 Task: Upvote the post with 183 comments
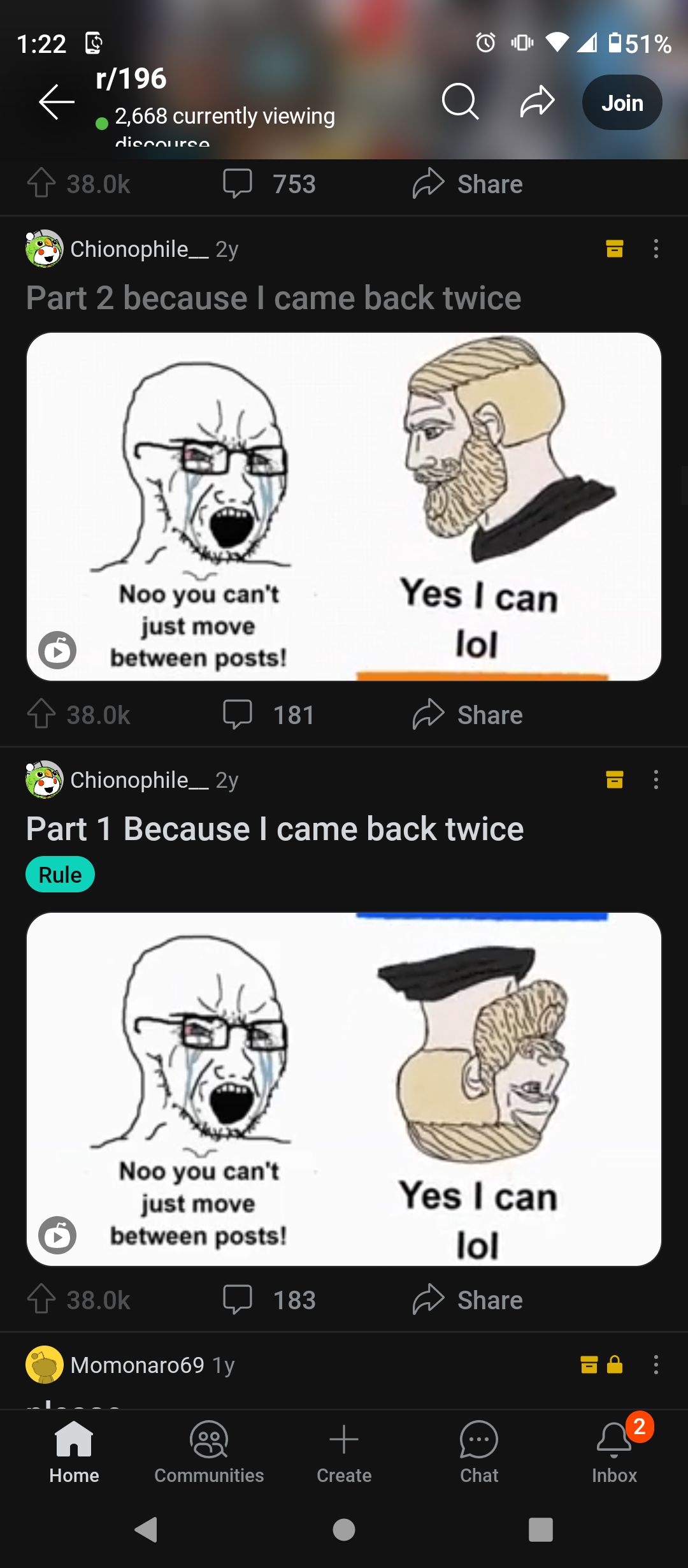coord(42,1300)
